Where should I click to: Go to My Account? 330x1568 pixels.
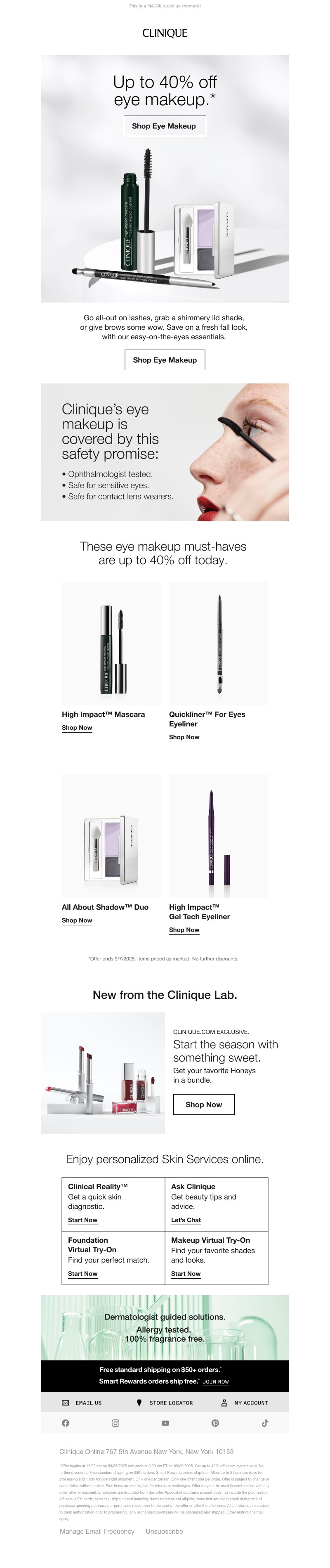[244, 1402]
